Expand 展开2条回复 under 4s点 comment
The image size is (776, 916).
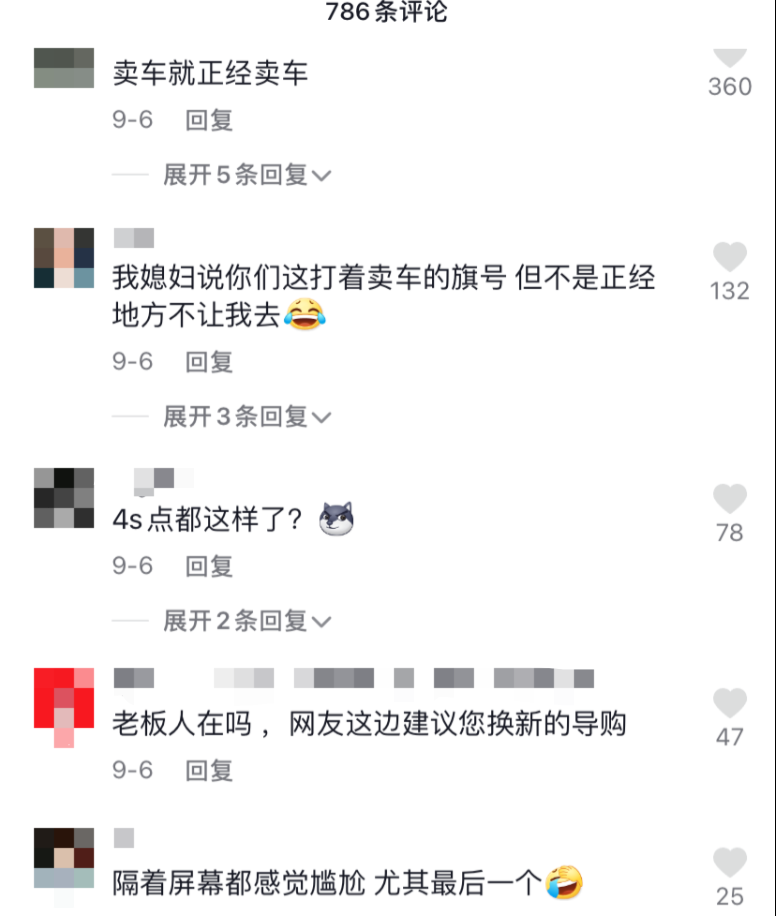click(246, 621)
